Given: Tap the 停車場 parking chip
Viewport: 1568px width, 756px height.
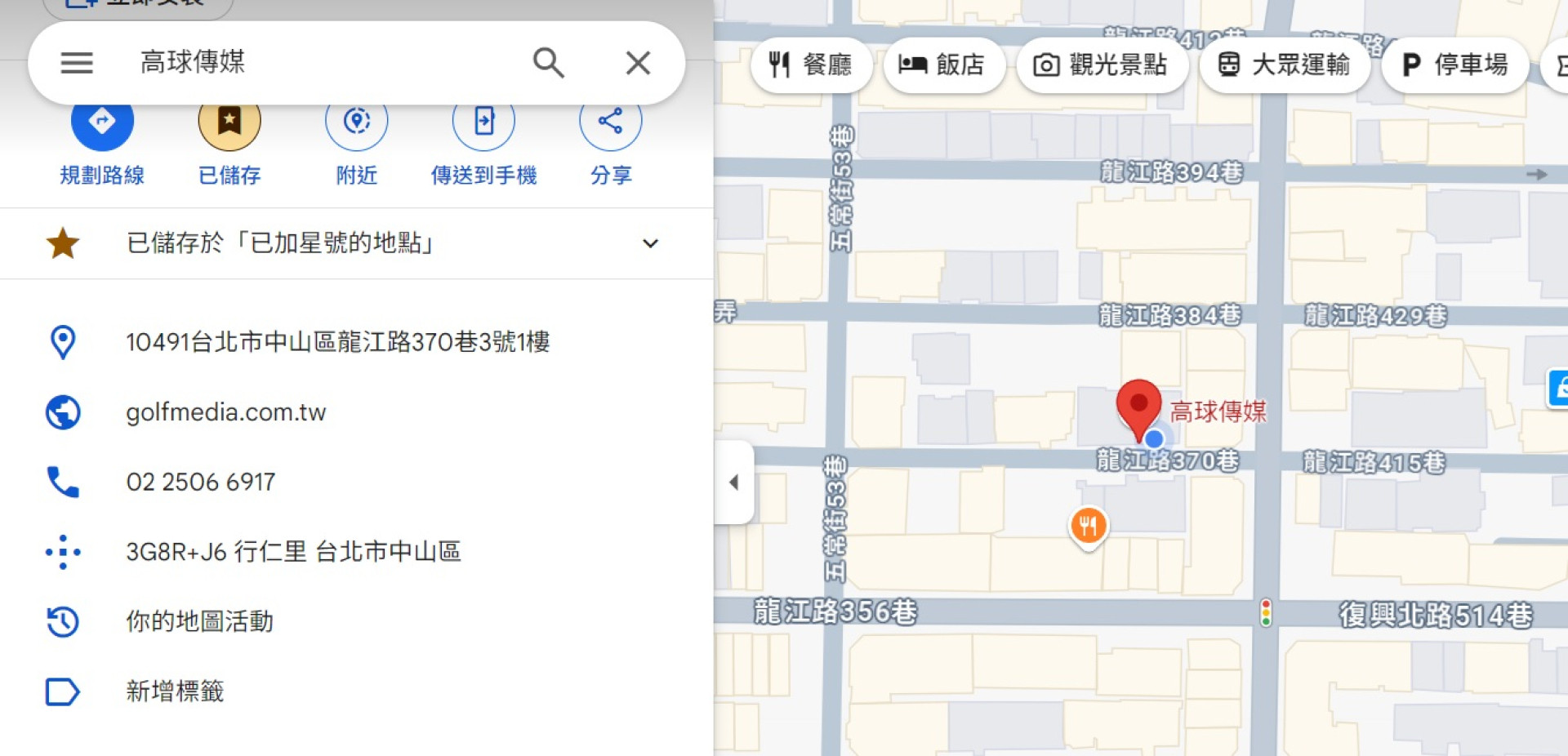Looking at the screenshot, I should pyautogui.click(x=1454, y=64).
